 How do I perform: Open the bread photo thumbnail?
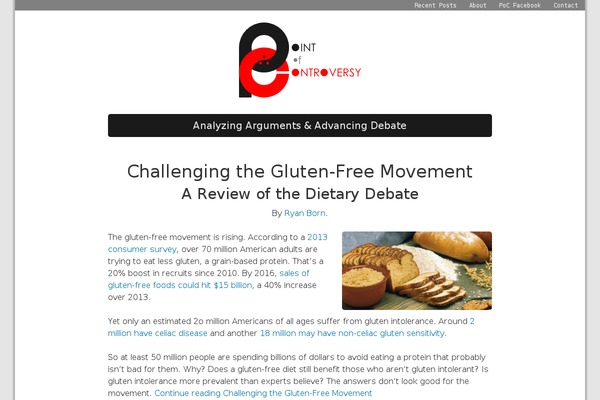416,269
